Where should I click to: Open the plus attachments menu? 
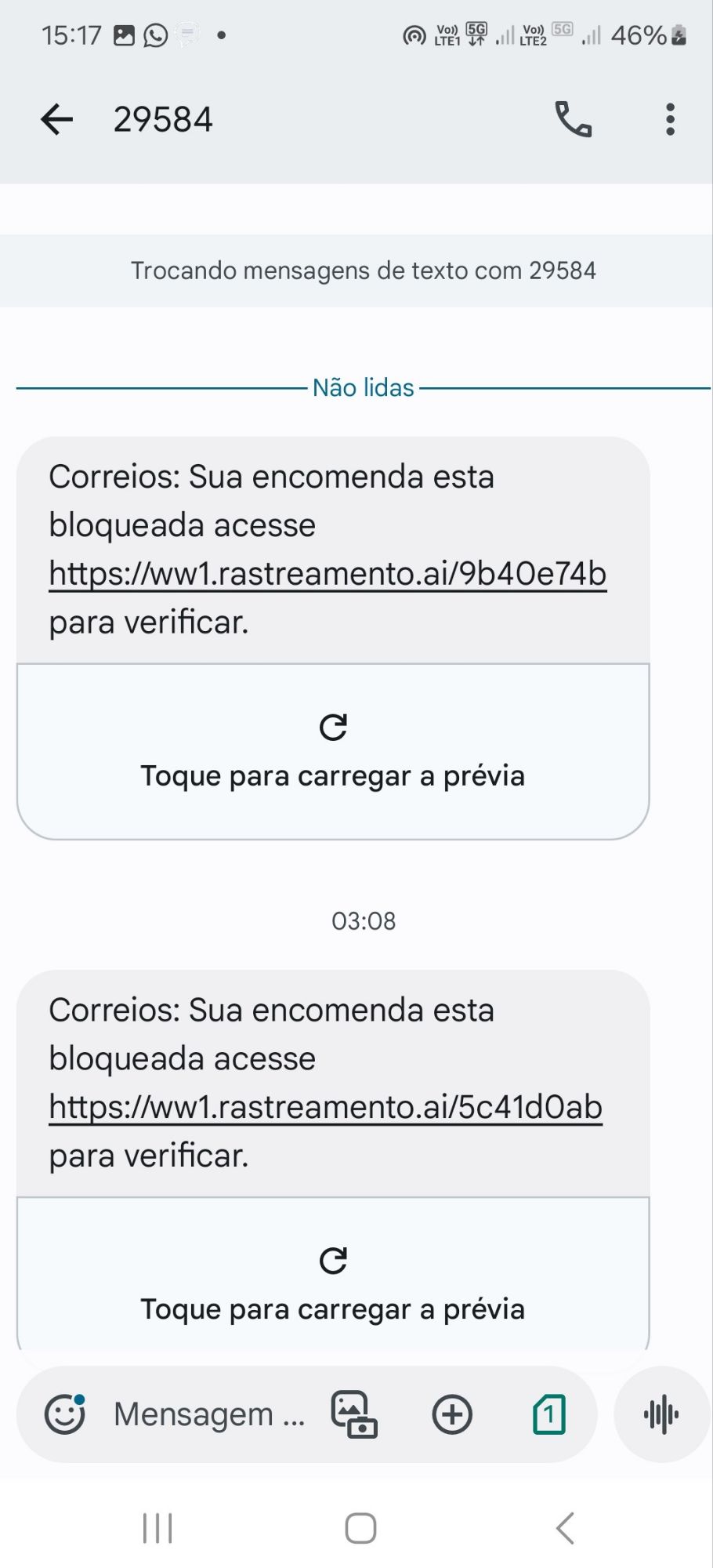click(452, 1414)
